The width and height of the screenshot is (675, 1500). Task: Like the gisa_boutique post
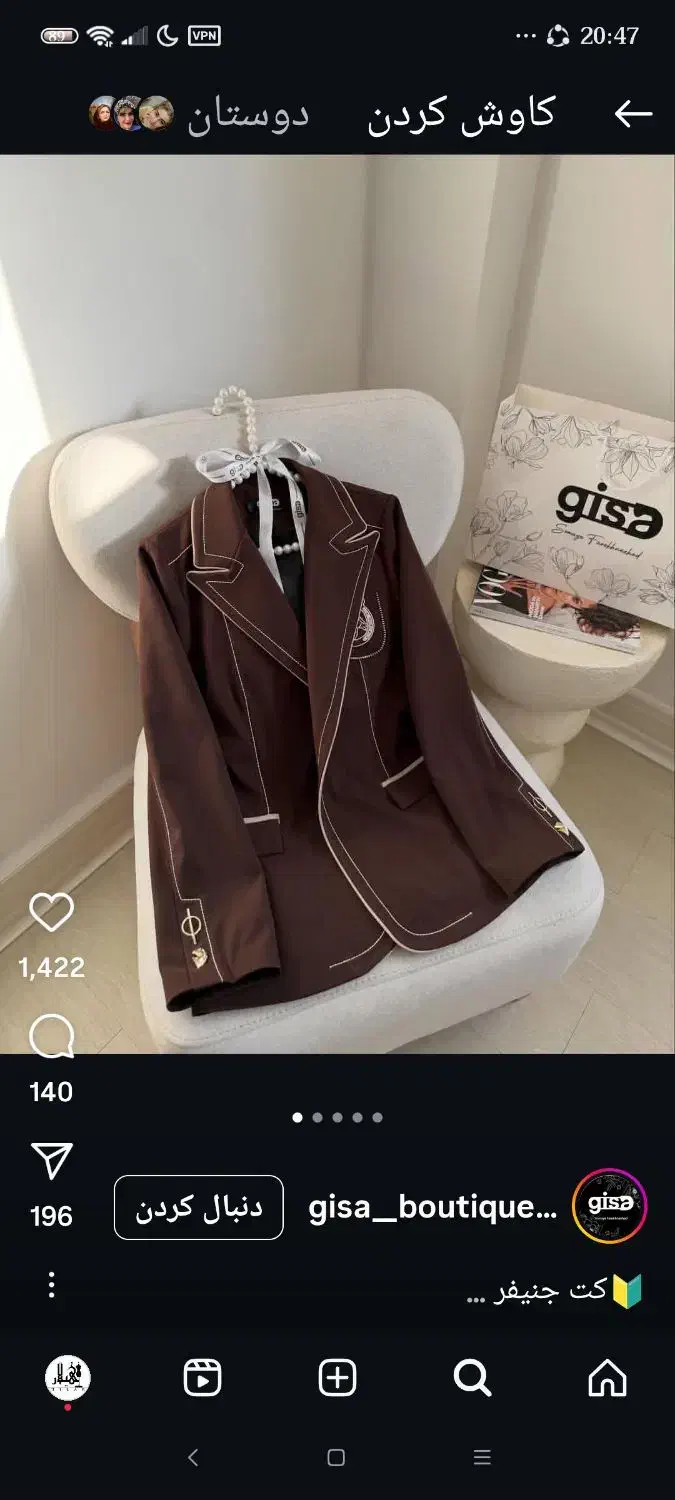coord(51,912)
